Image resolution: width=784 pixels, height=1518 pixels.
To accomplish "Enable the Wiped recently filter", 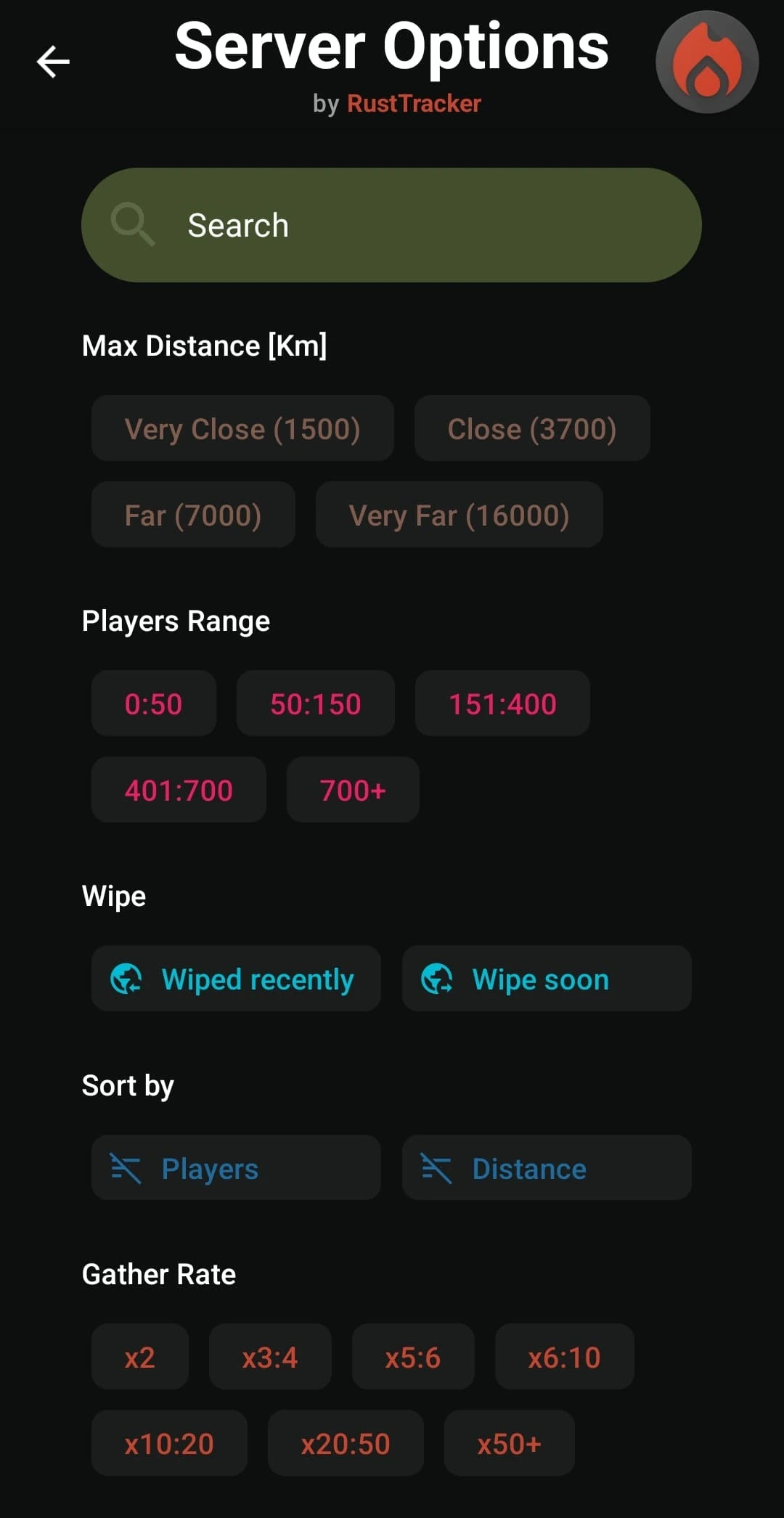I will (x=236, y=979).
